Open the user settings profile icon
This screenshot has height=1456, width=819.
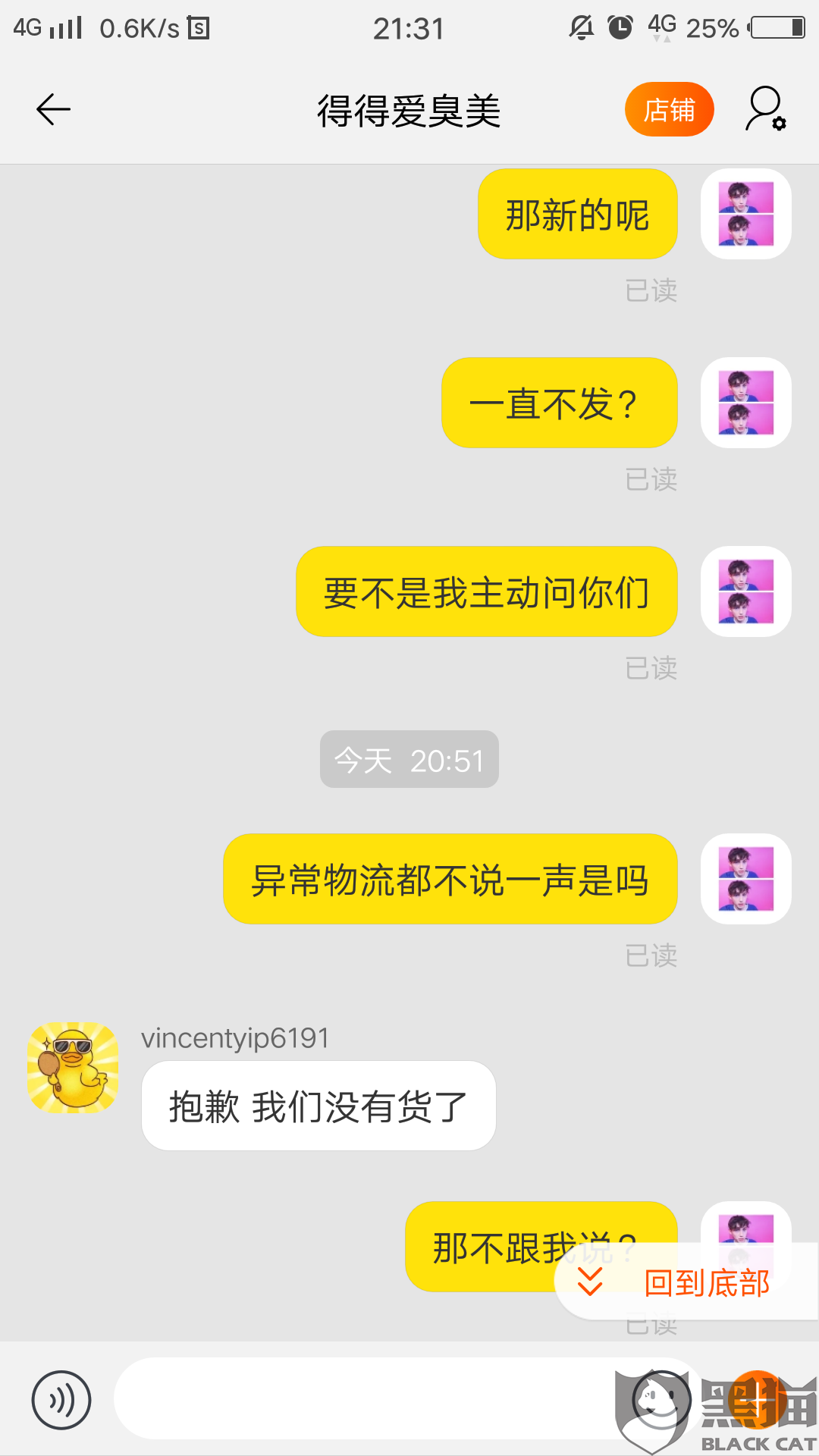[765, 109]
